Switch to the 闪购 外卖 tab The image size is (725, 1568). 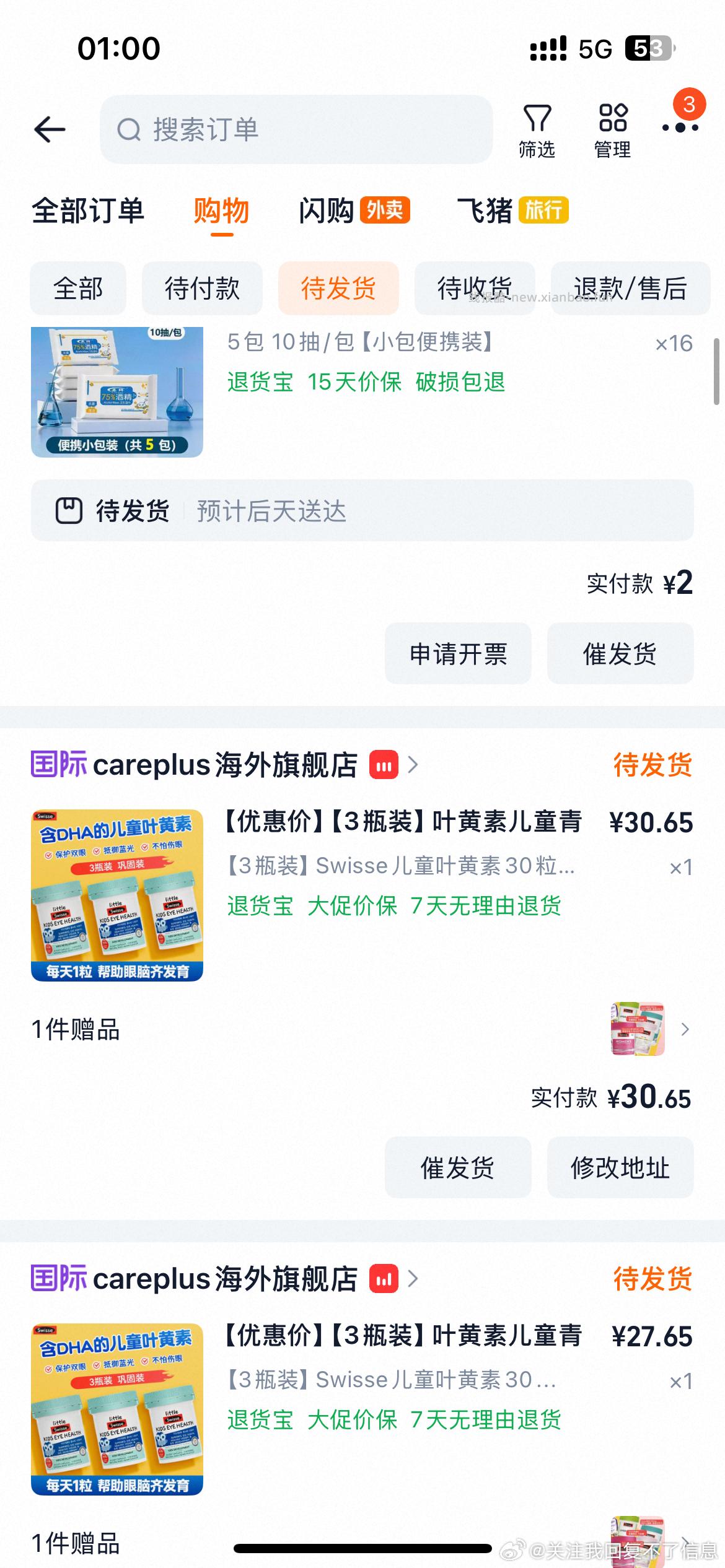pos(354,211)
